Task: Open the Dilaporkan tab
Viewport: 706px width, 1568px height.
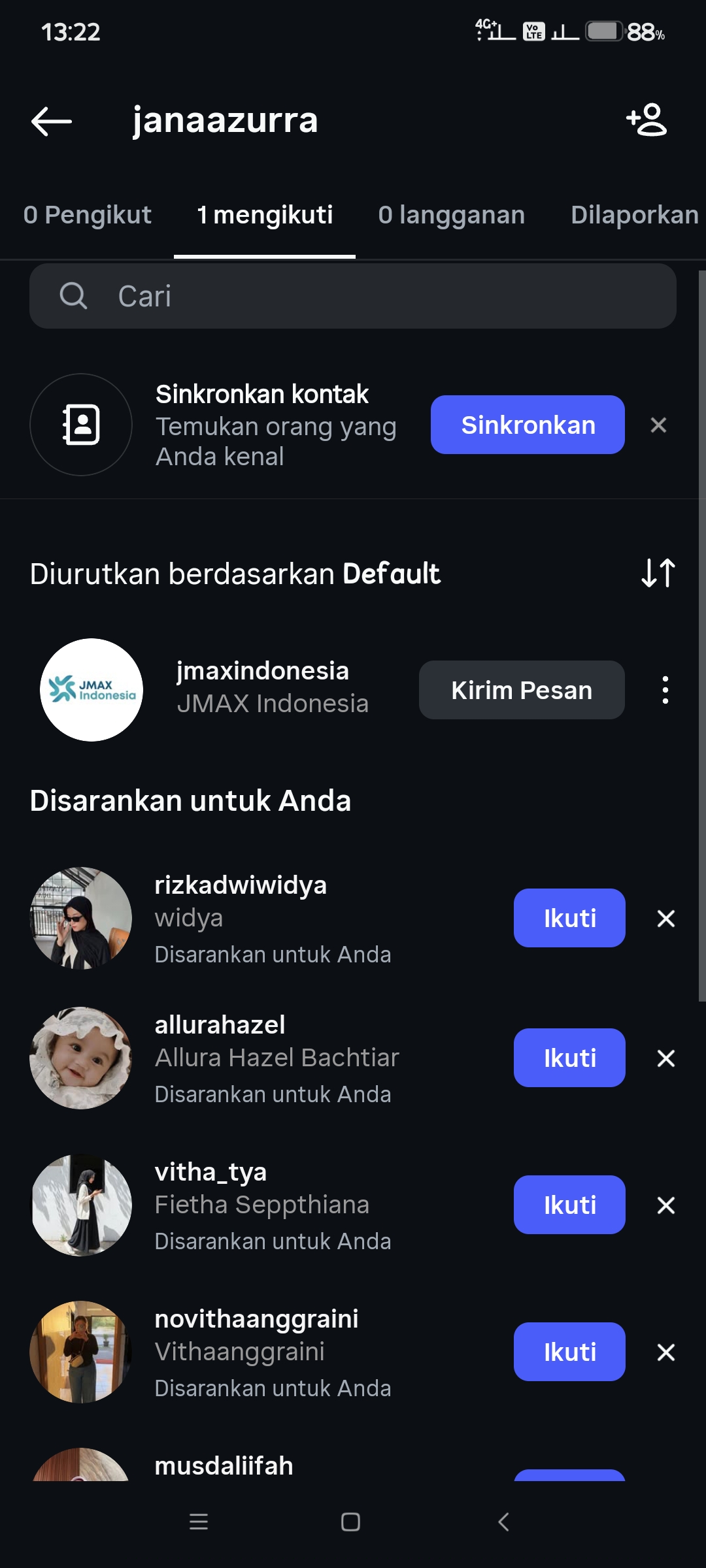Action: [634, 215]
